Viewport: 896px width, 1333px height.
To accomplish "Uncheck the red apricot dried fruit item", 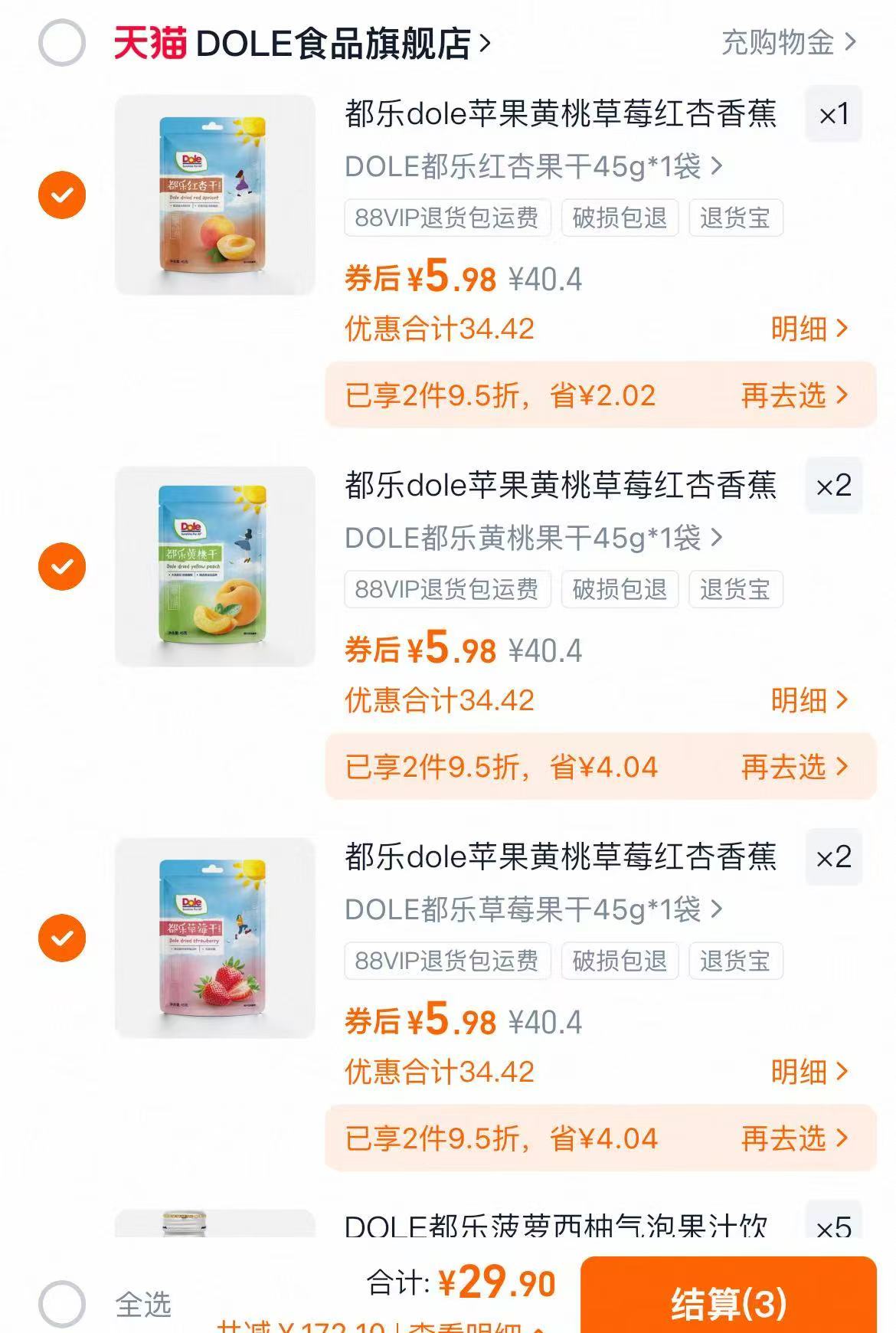I will click(x=63, y=193).
